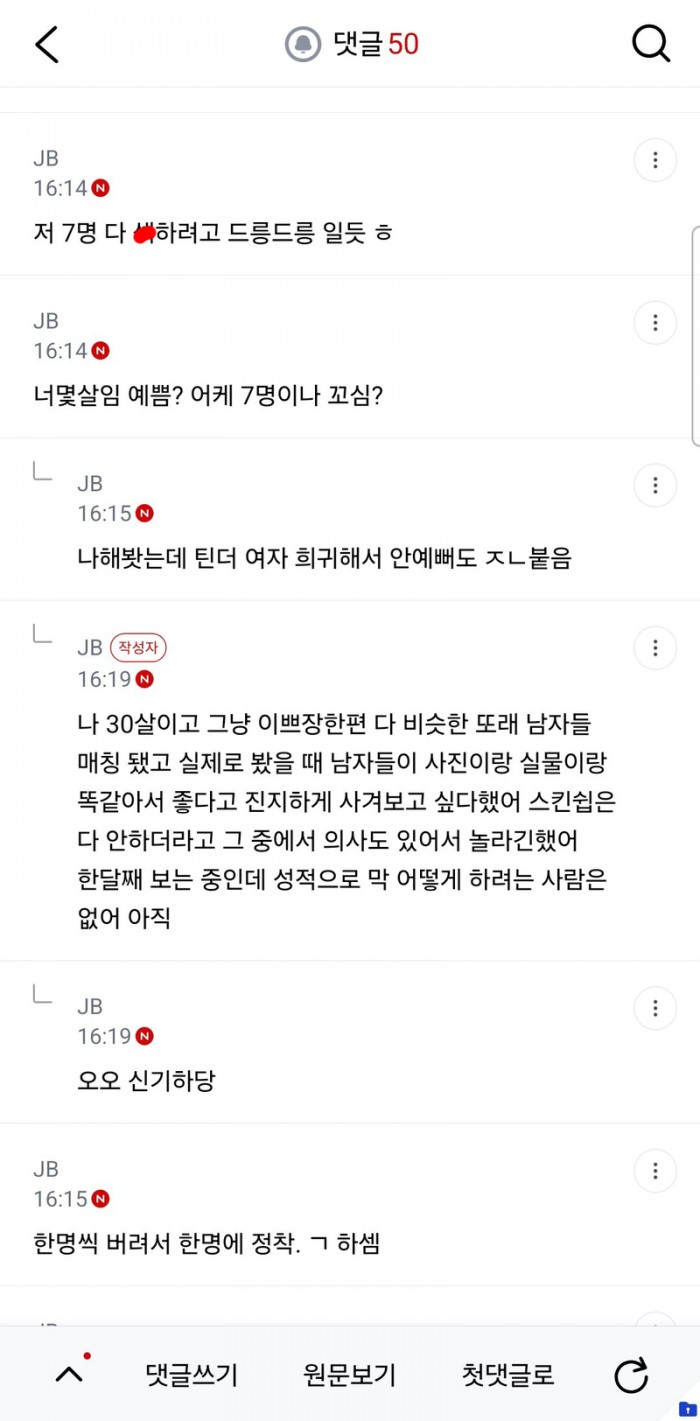This screenshot has width=700, height=1421.
Task: Open options for the author's reply '나 30살이고'
Action: coord(656,649)
